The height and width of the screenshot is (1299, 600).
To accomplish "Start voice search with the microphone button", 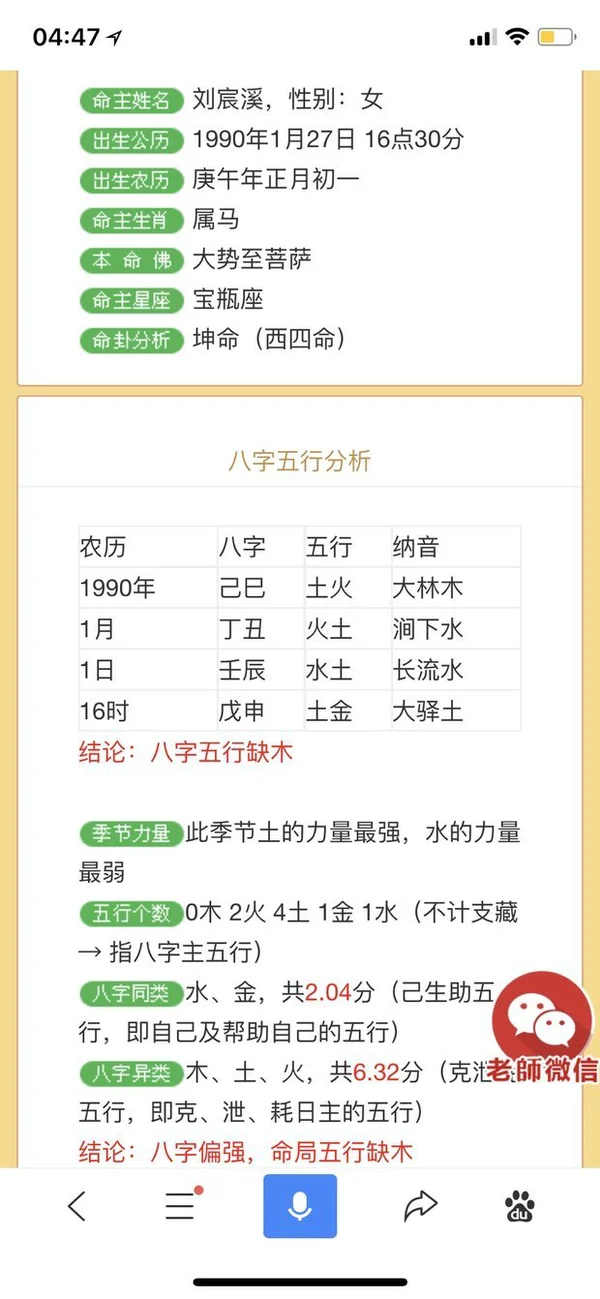I will click(300, 1206).
